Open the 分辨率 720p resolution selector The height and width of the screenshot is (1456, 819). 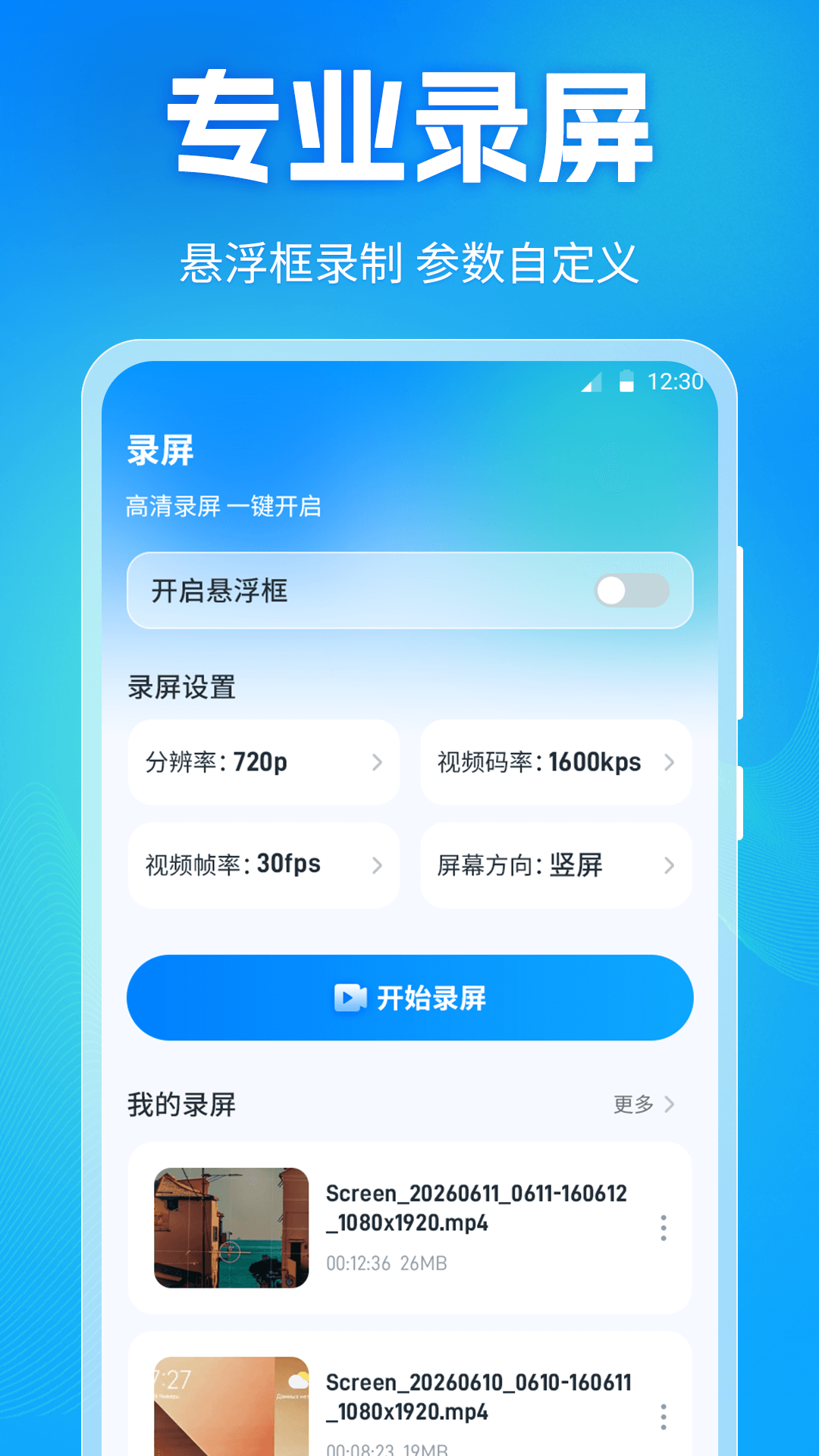(x=263, y=762)
